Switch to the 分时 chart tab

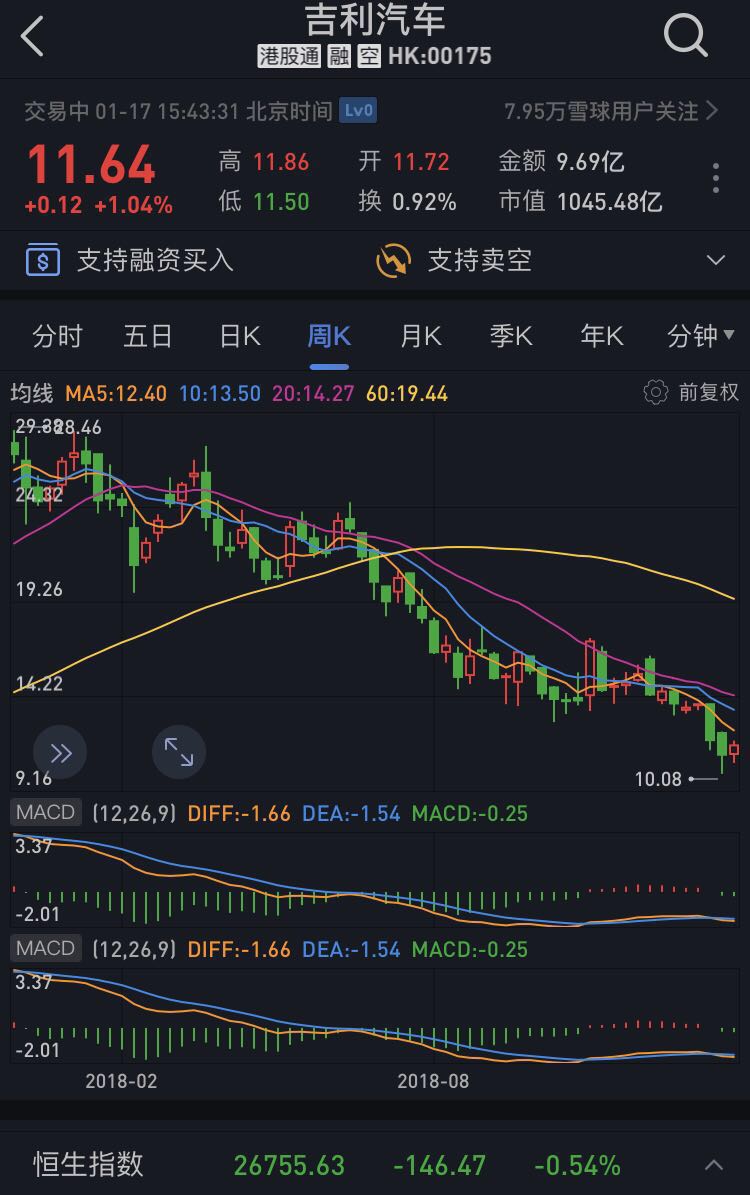click(x=57, y=336)
